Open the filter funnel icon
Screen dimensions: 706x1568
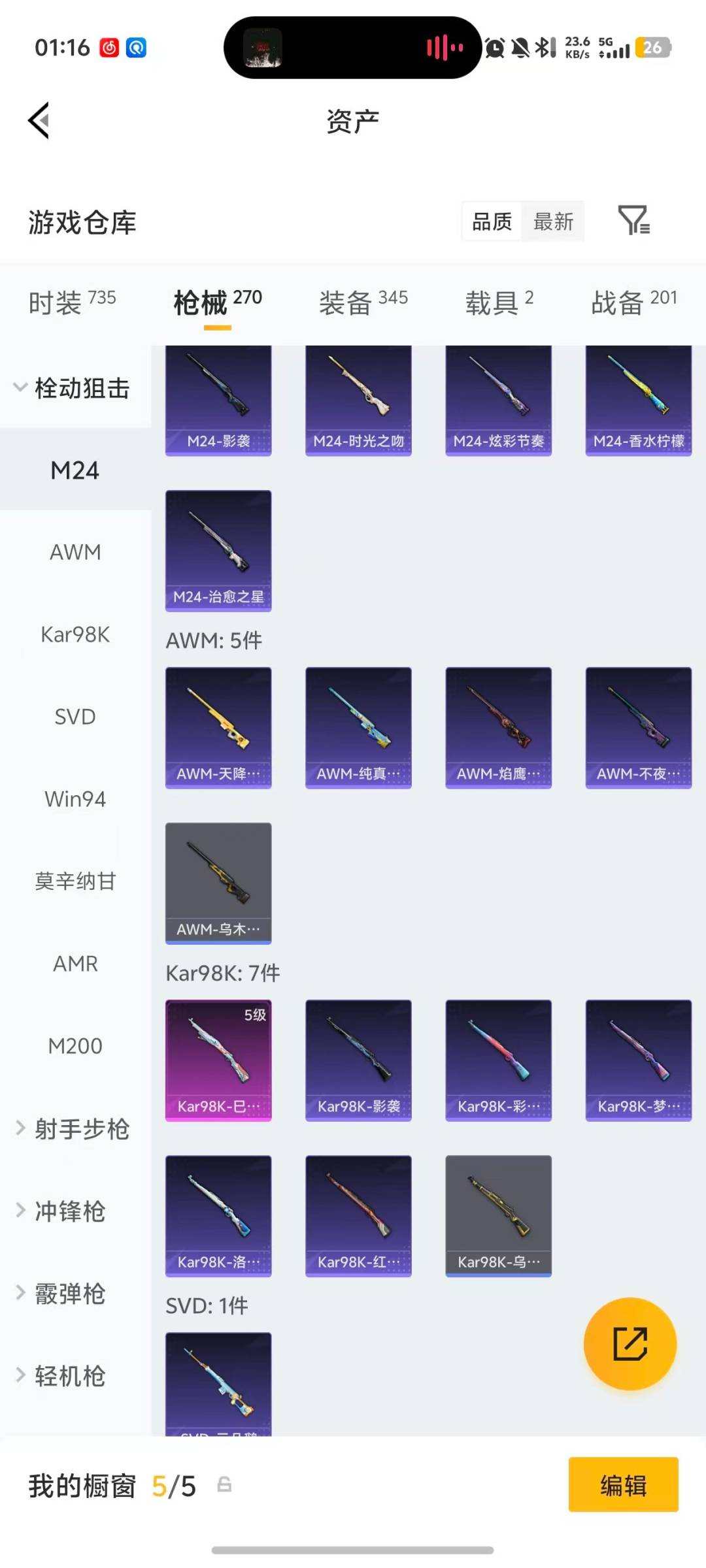[635, 222]
